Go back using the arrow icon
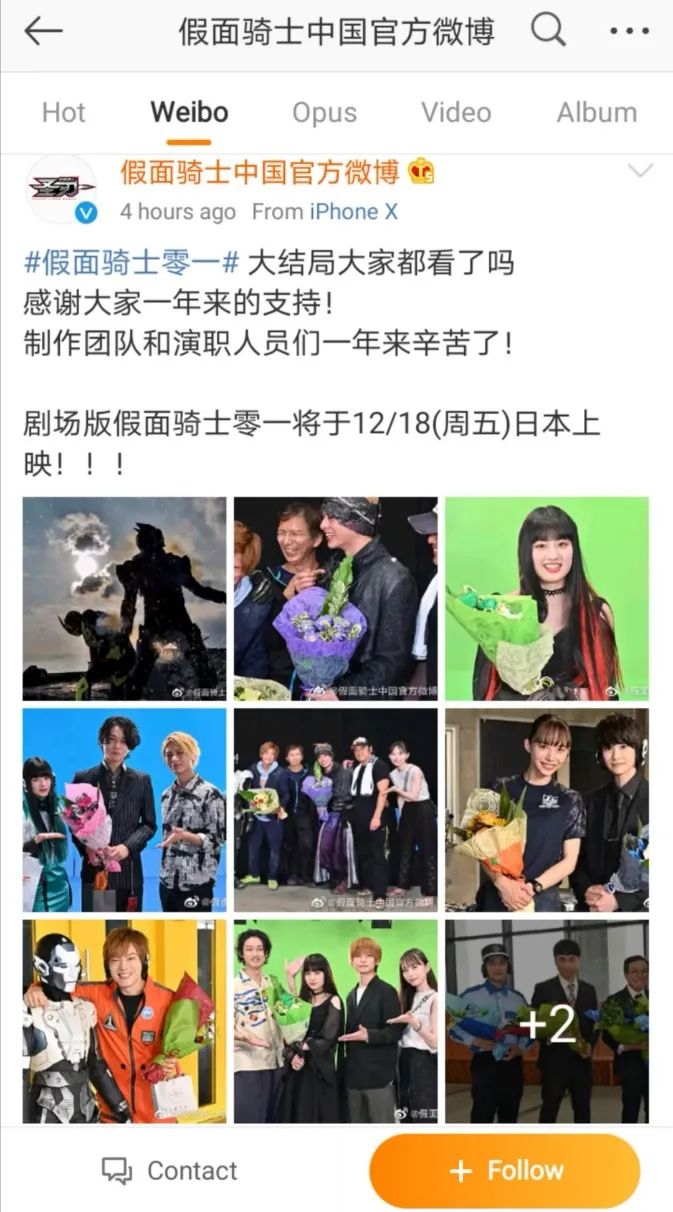This screenshot has width=673, height=1212. tap(43, 32)
